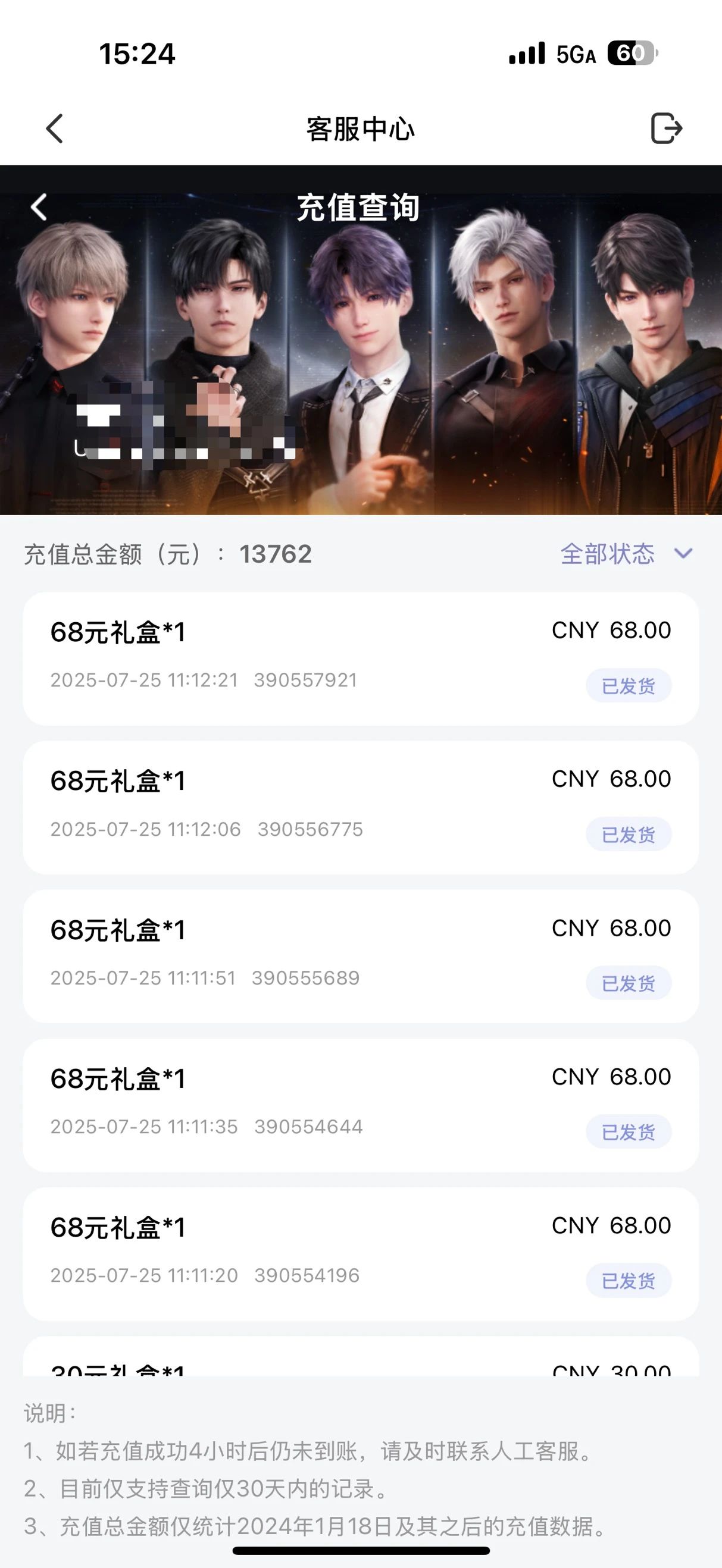
Task: Tap the clock showing 15:24
Action: pos(135,55)
